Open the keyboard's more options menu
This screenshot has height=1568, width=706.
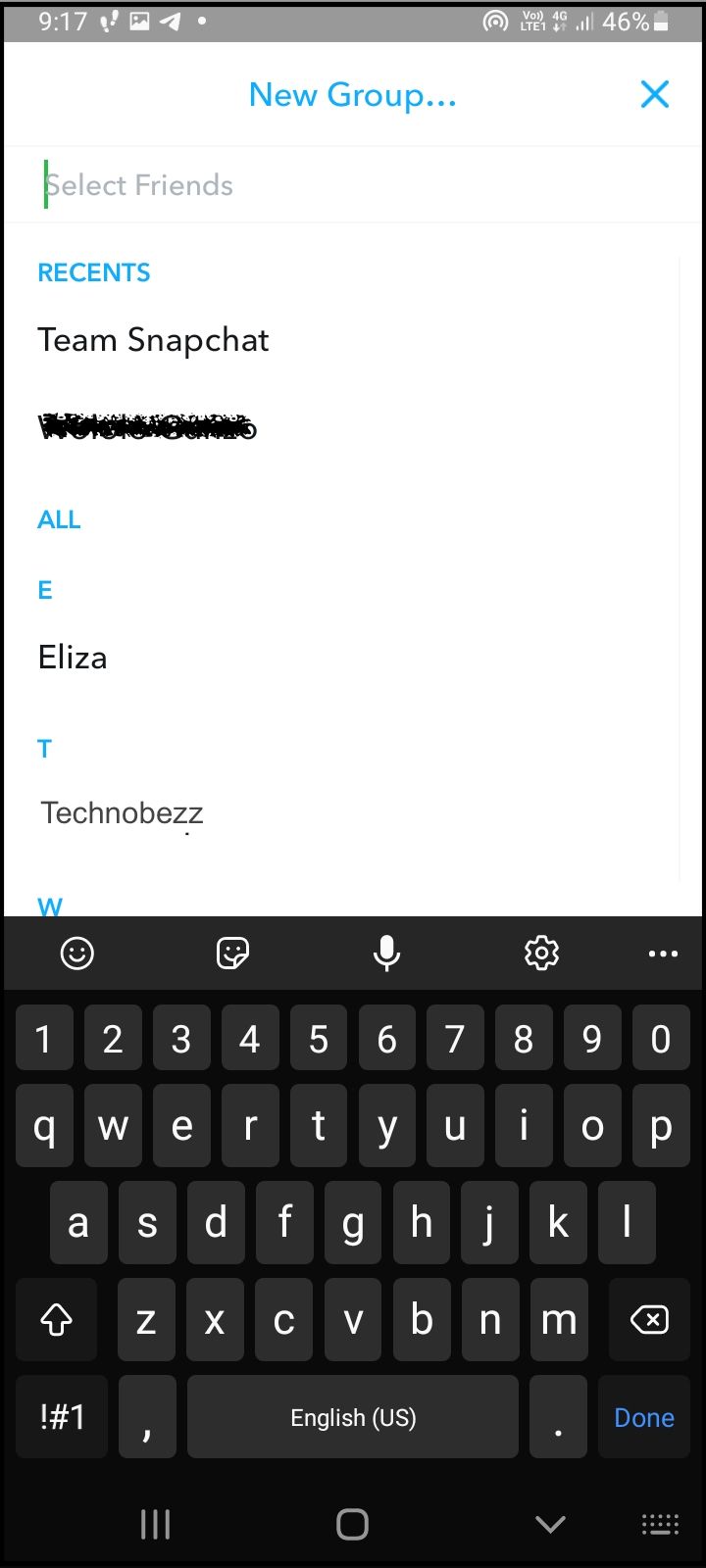coord(663,954)
